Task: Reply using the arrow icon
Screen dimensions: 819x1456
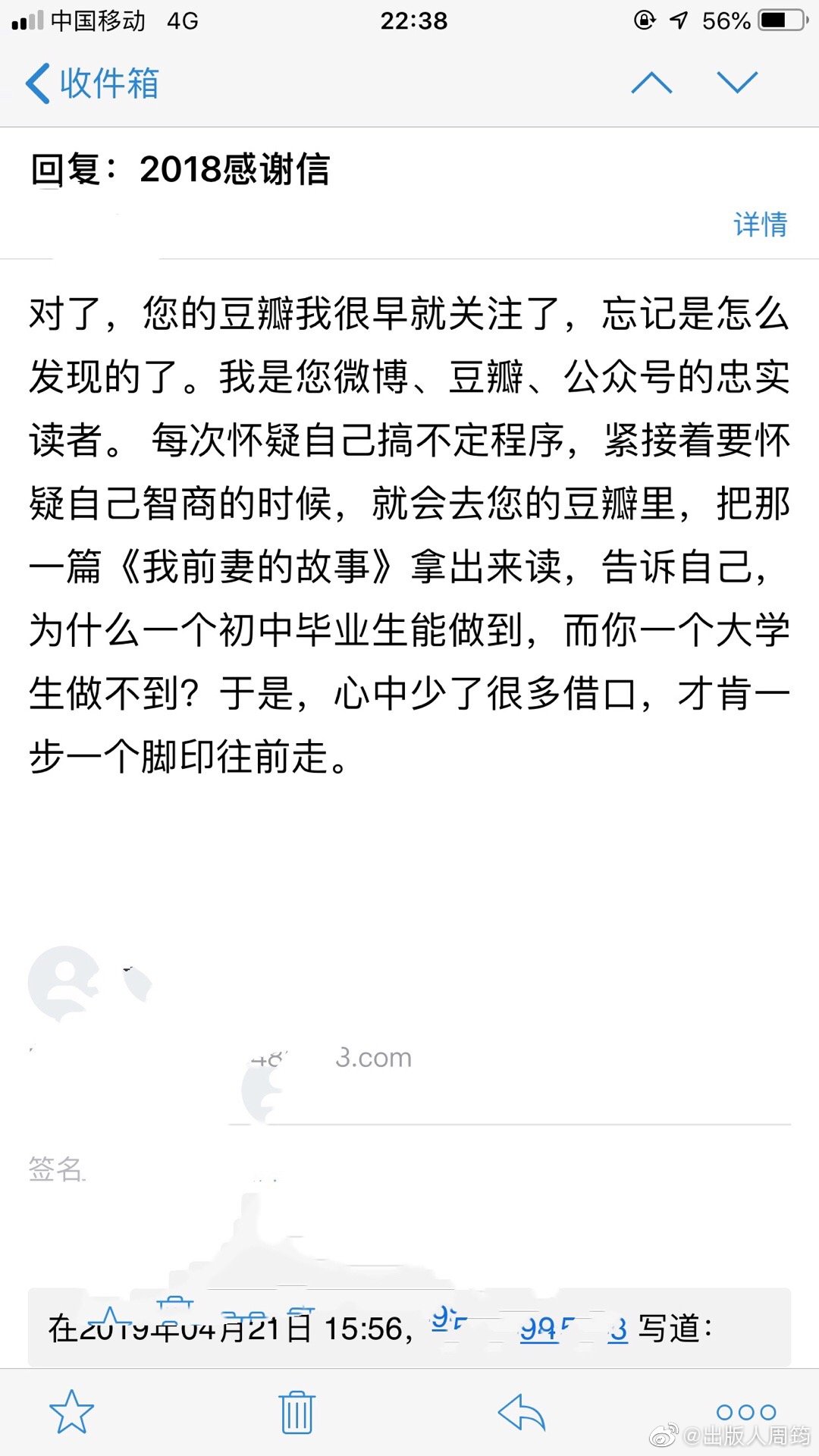Action: coord(522,1411)
